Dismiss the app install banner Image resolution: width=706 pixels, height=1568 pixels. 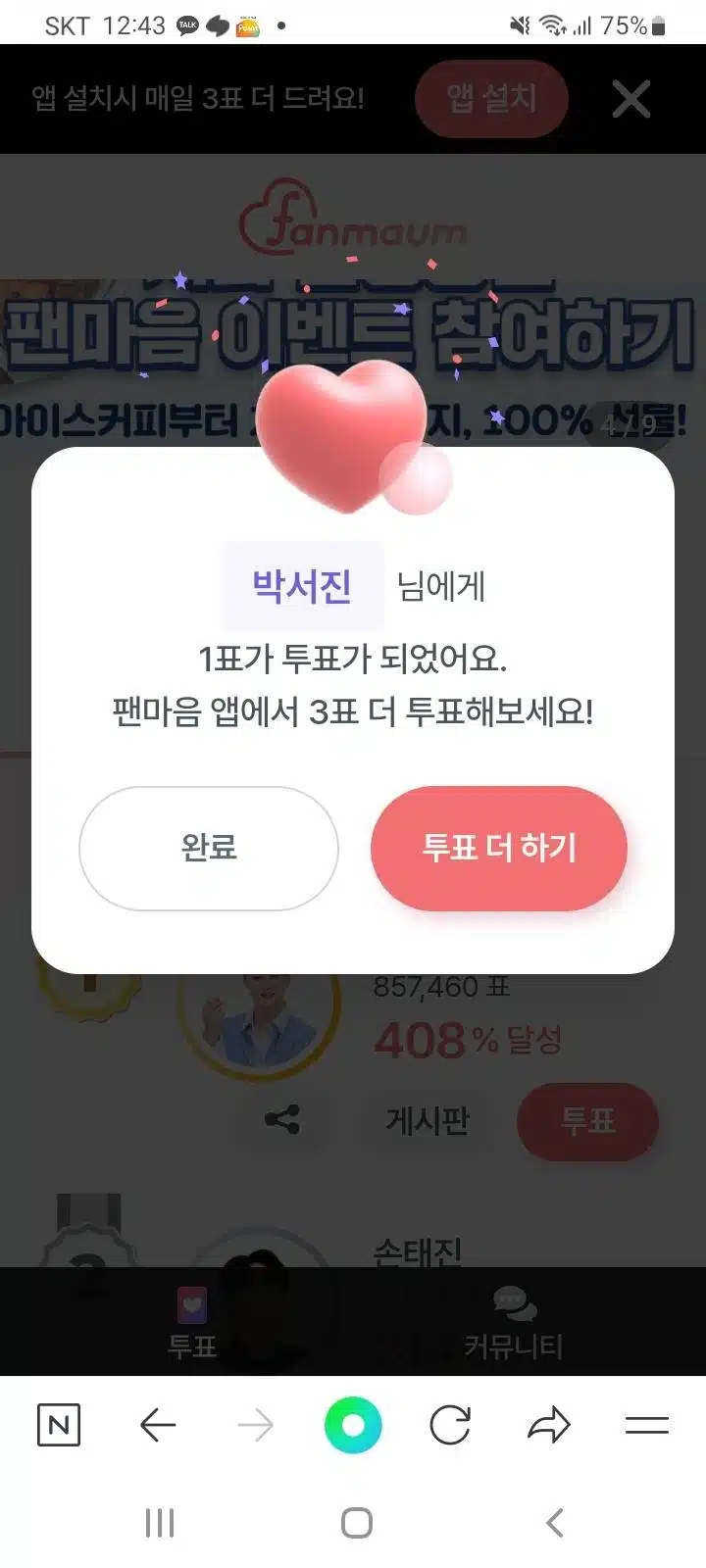(630, 99)
